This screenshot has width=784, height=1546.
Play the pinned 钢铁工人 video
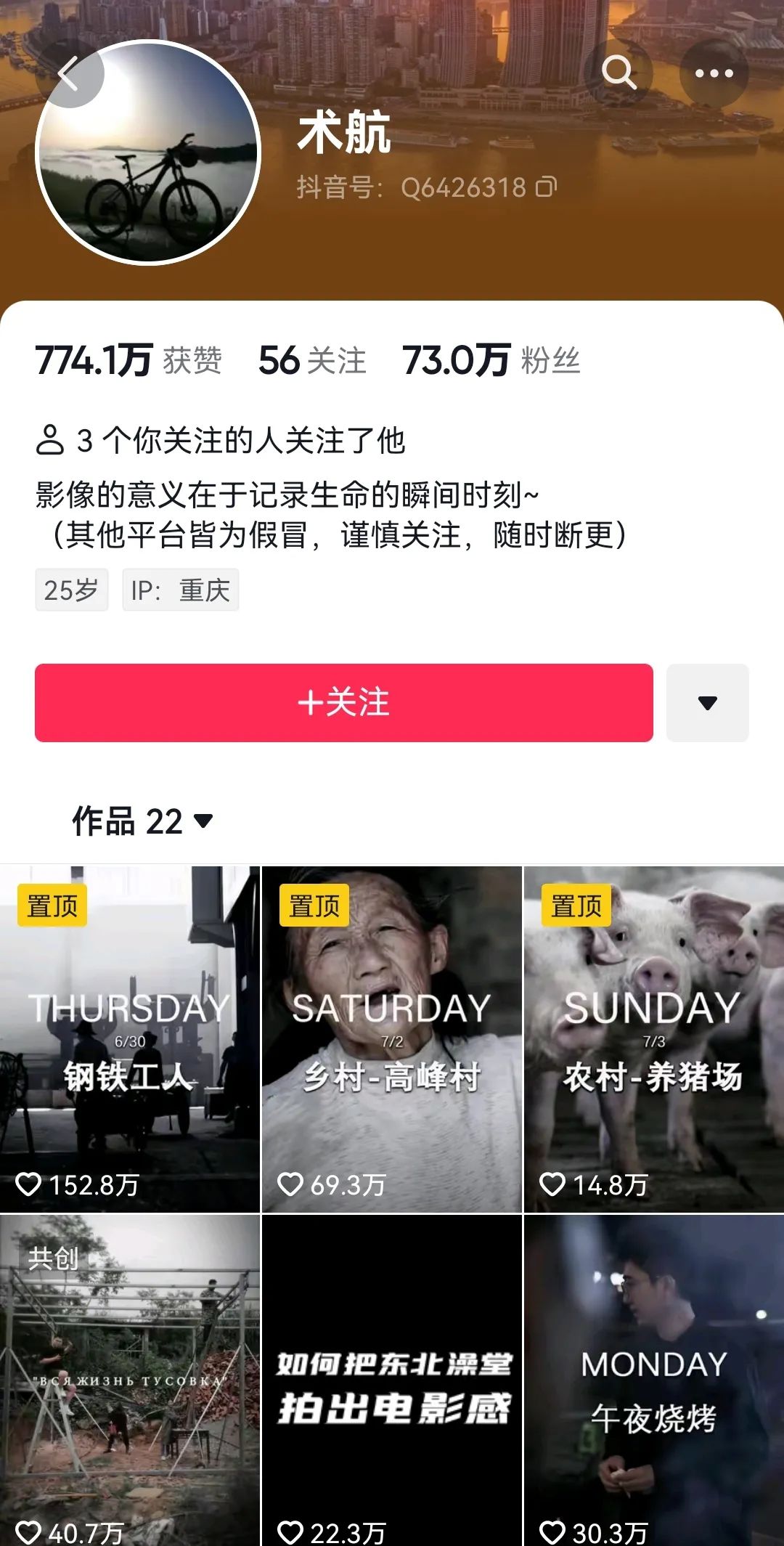point(130,1038)
